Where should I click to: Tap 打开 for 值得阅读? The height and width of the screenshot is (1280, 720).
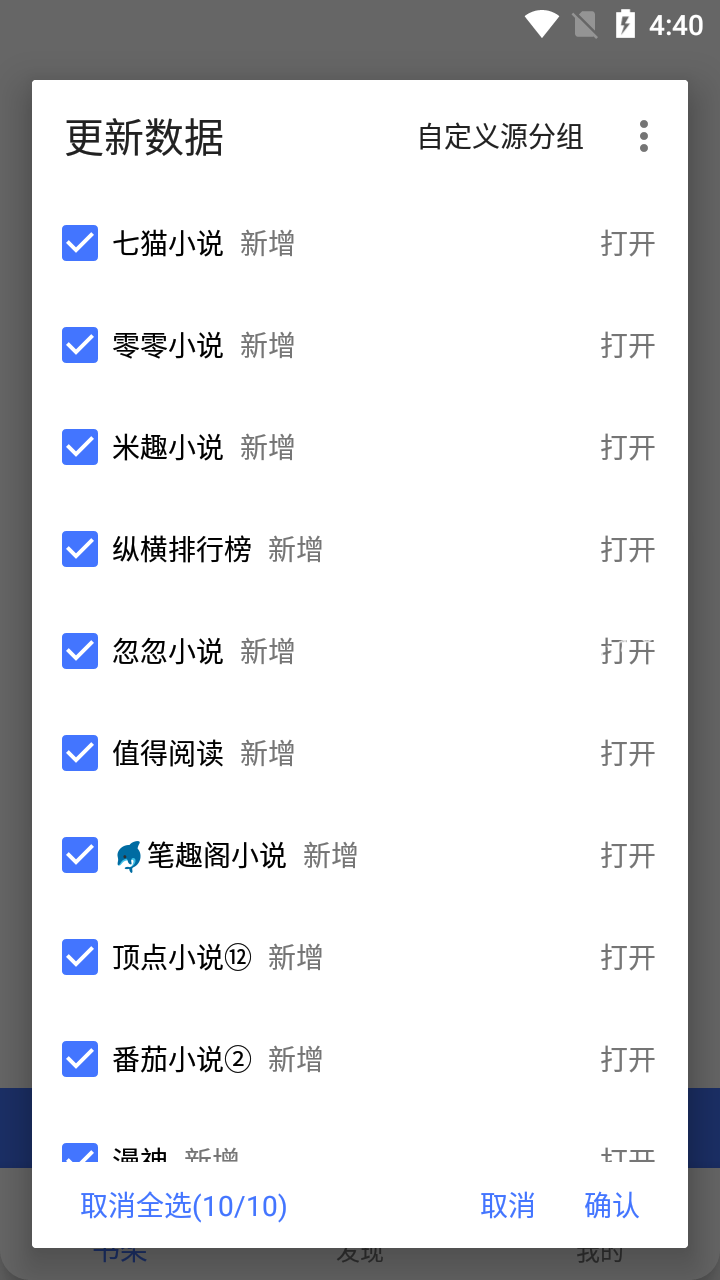tap(628, 753)
